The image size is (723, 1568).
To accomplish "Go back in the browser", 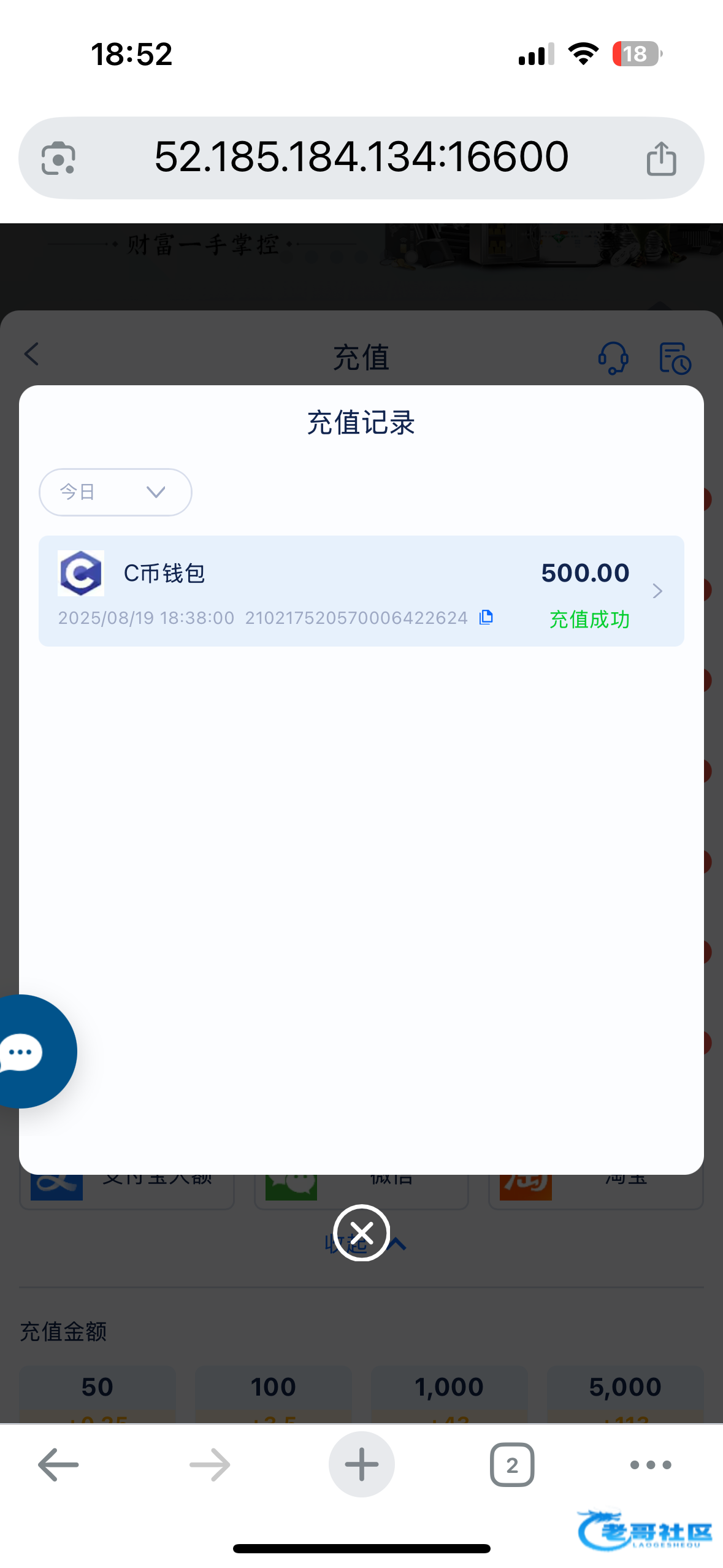I will 58,1465.
